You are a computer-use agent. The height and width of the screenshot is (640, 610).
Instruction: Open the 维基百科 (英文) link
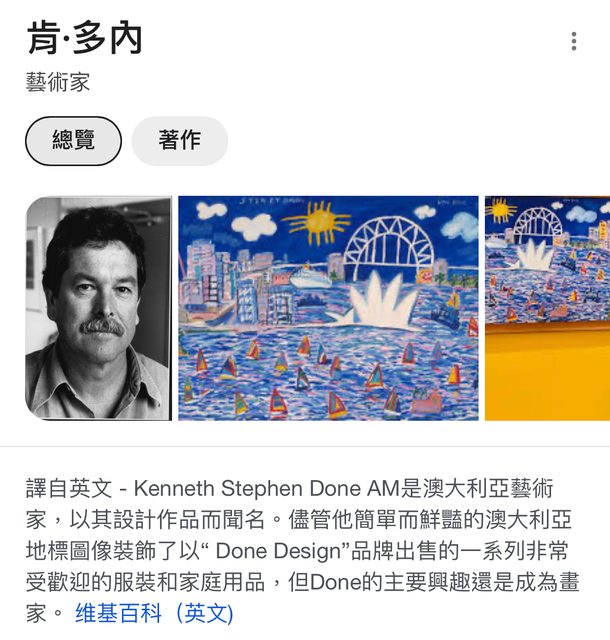pyautogui.click(x=154, y=612)
